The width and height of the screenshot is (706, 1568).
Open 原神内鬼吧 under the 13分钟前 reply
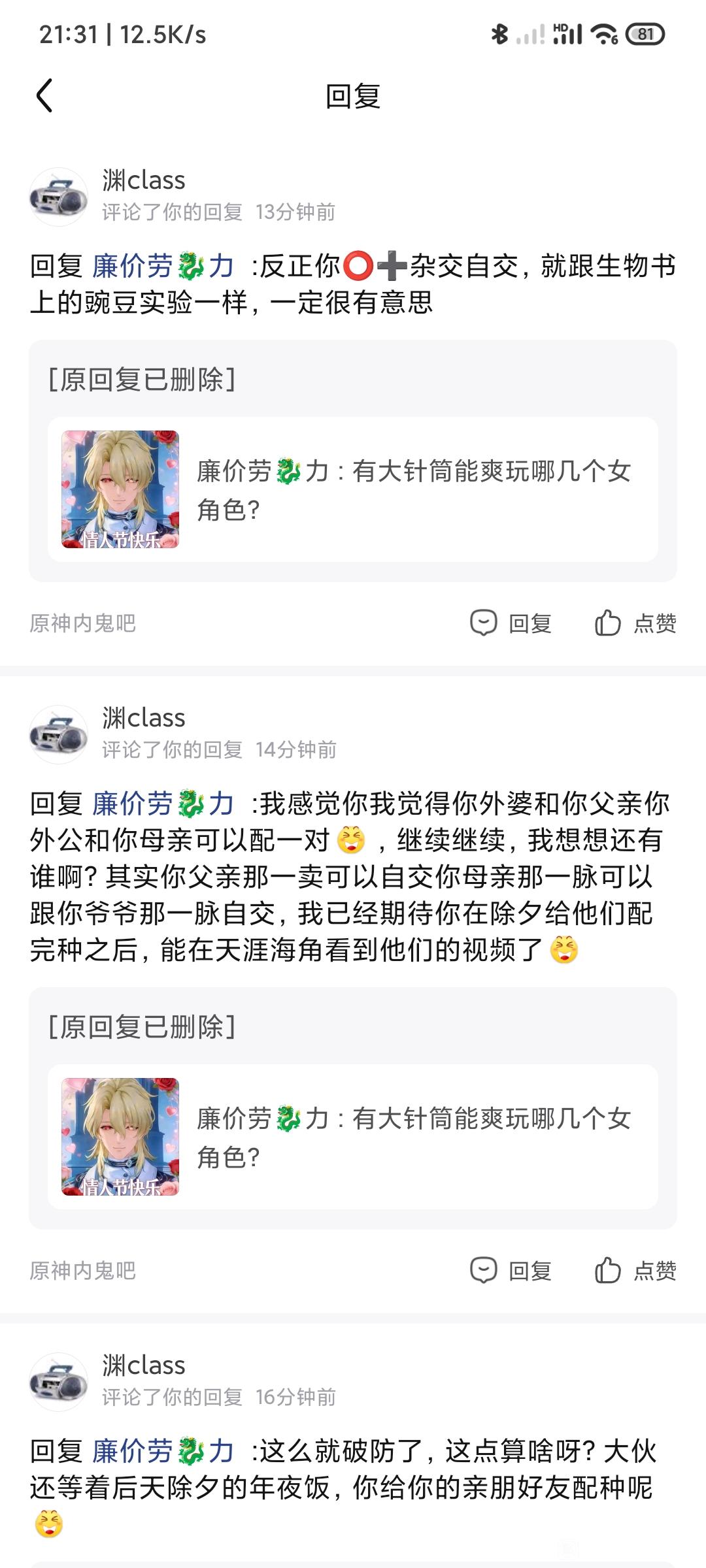coord(82,623)
